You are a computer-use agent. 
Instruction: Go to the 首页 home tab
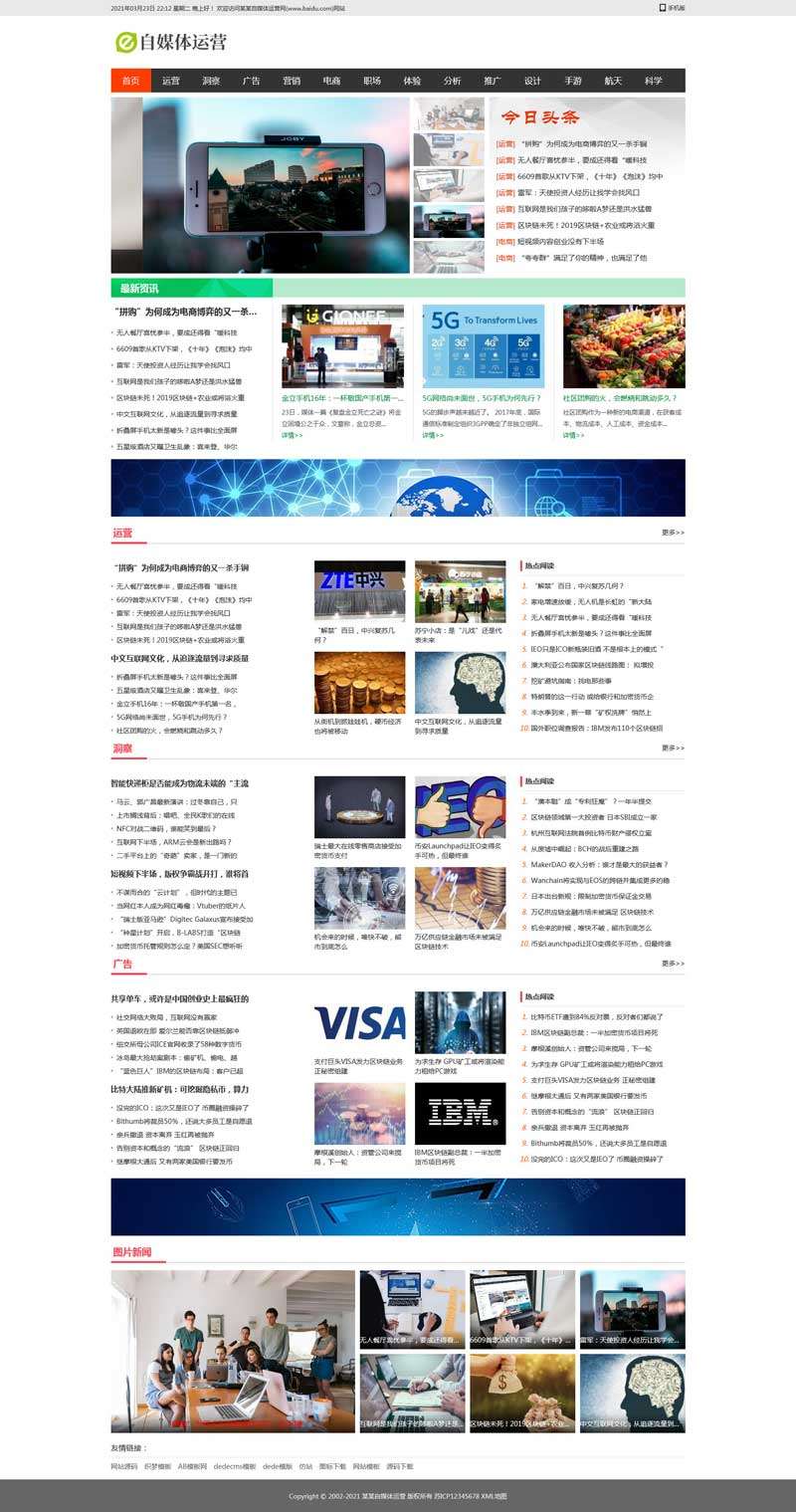(x=131, y=81)
